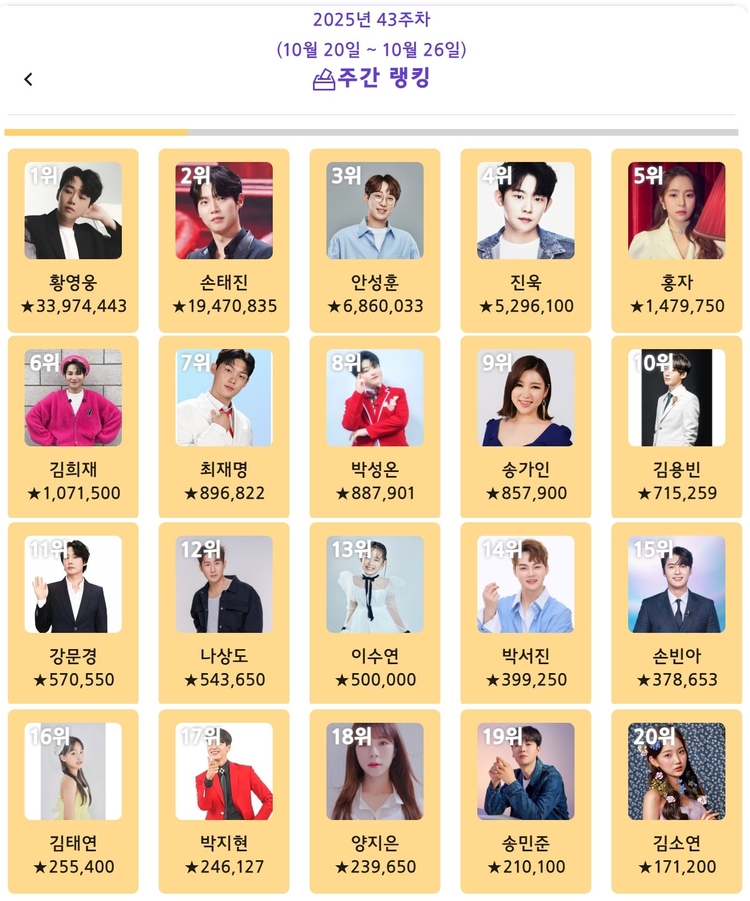
Task: View 김태연's ranking card
Action: pos(73,800)
